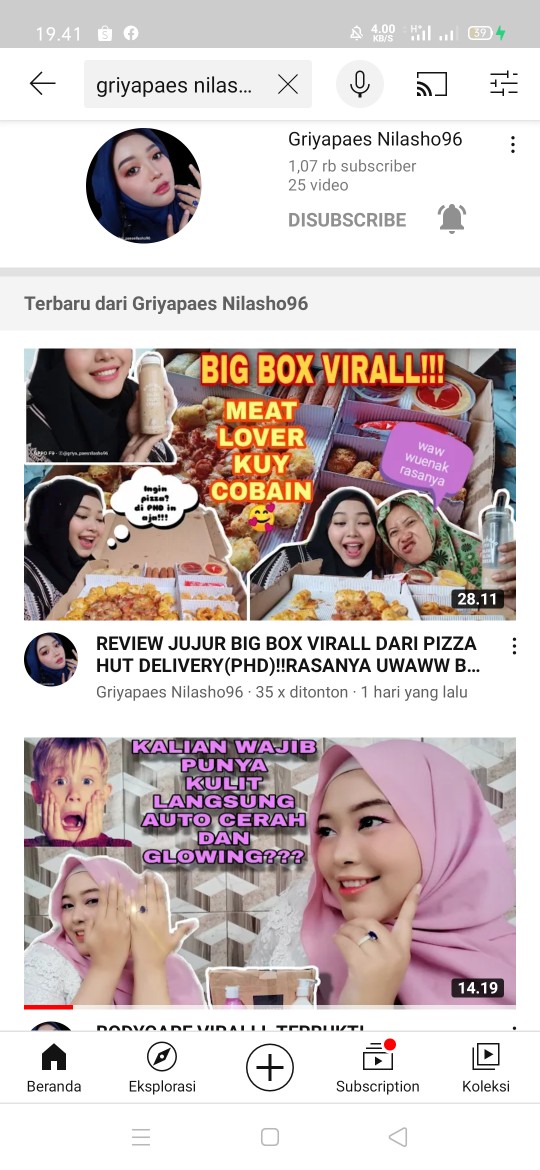The height and width of the screenshot is (1170, 540).
Task: Switch to the Beranda tab
Action: tap(54, 1069)
